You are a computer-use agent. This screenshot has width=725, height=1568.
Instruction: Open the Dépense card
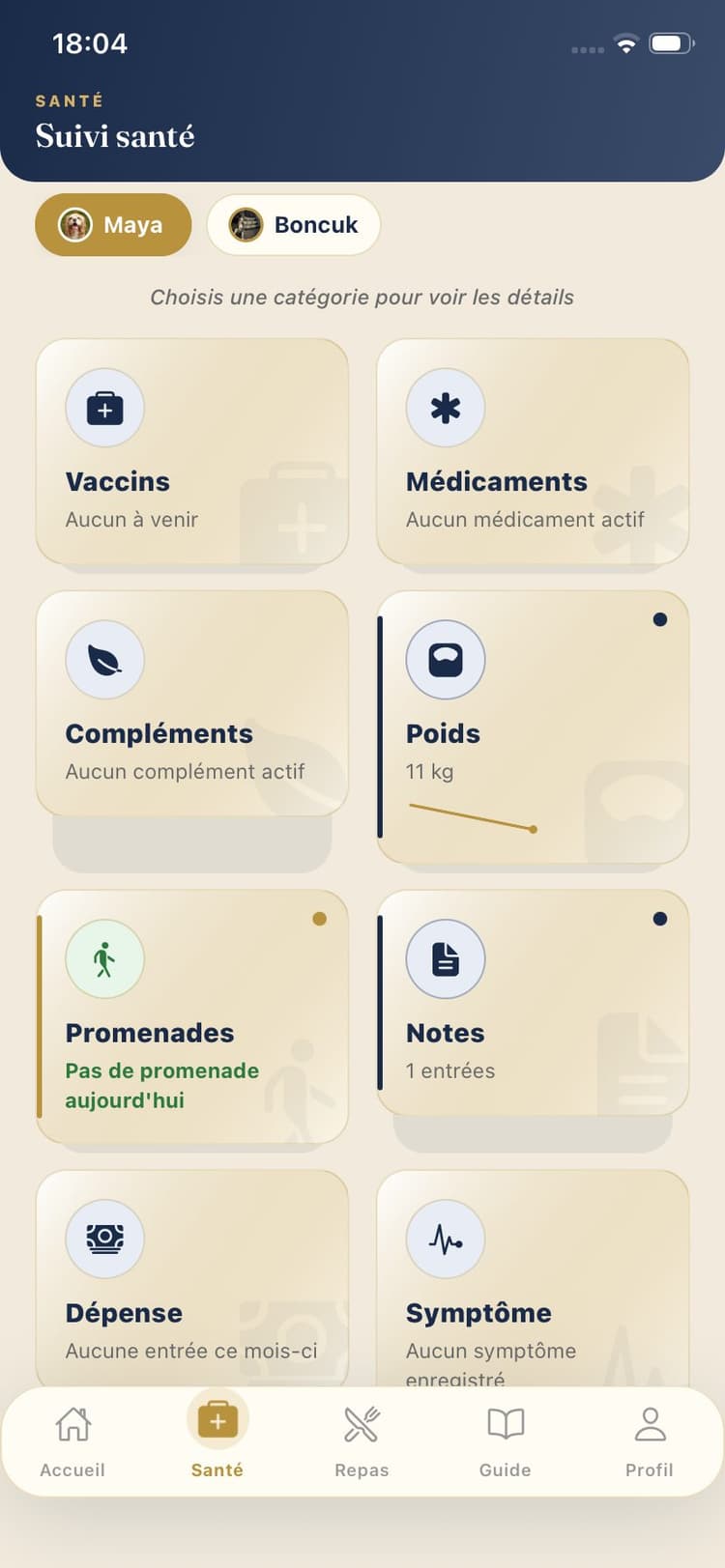pos(191,1278)
